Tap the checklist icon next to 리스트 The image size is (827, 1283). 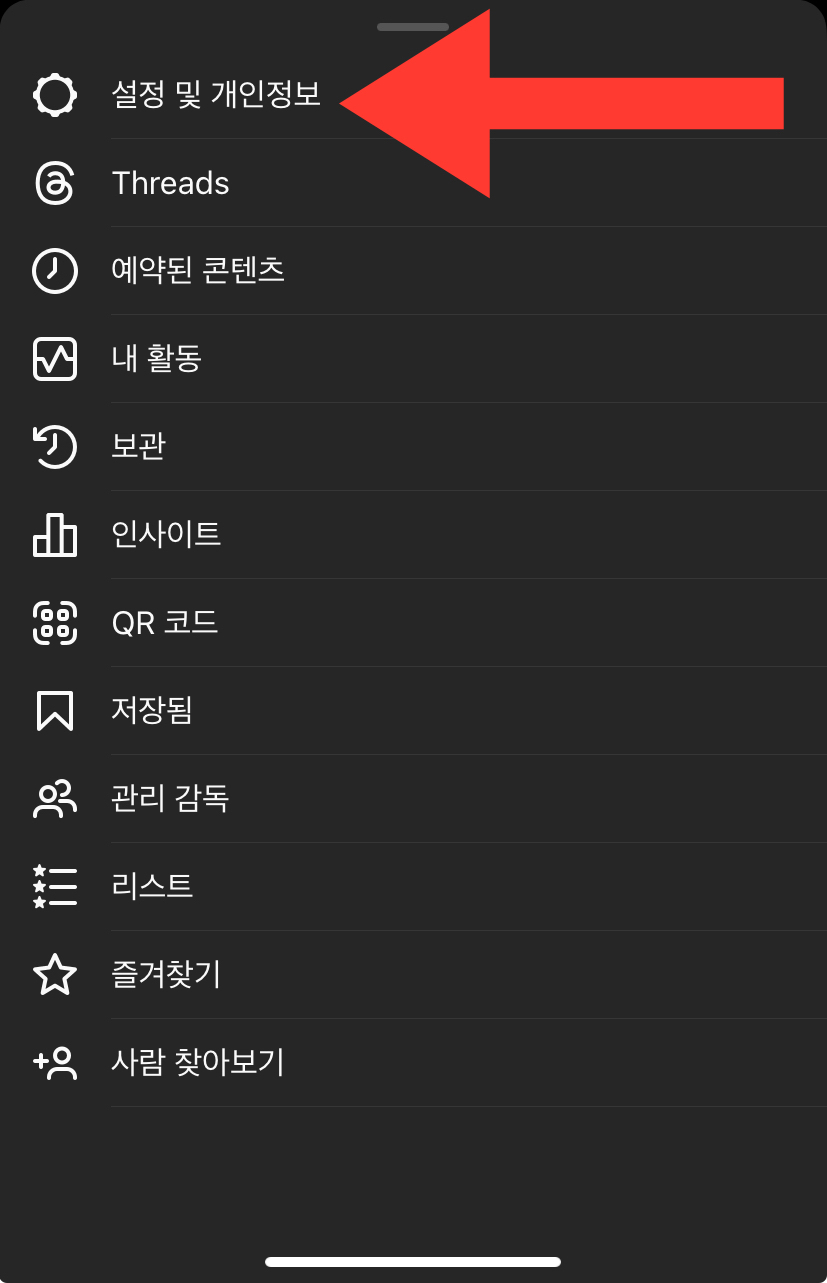55,887
